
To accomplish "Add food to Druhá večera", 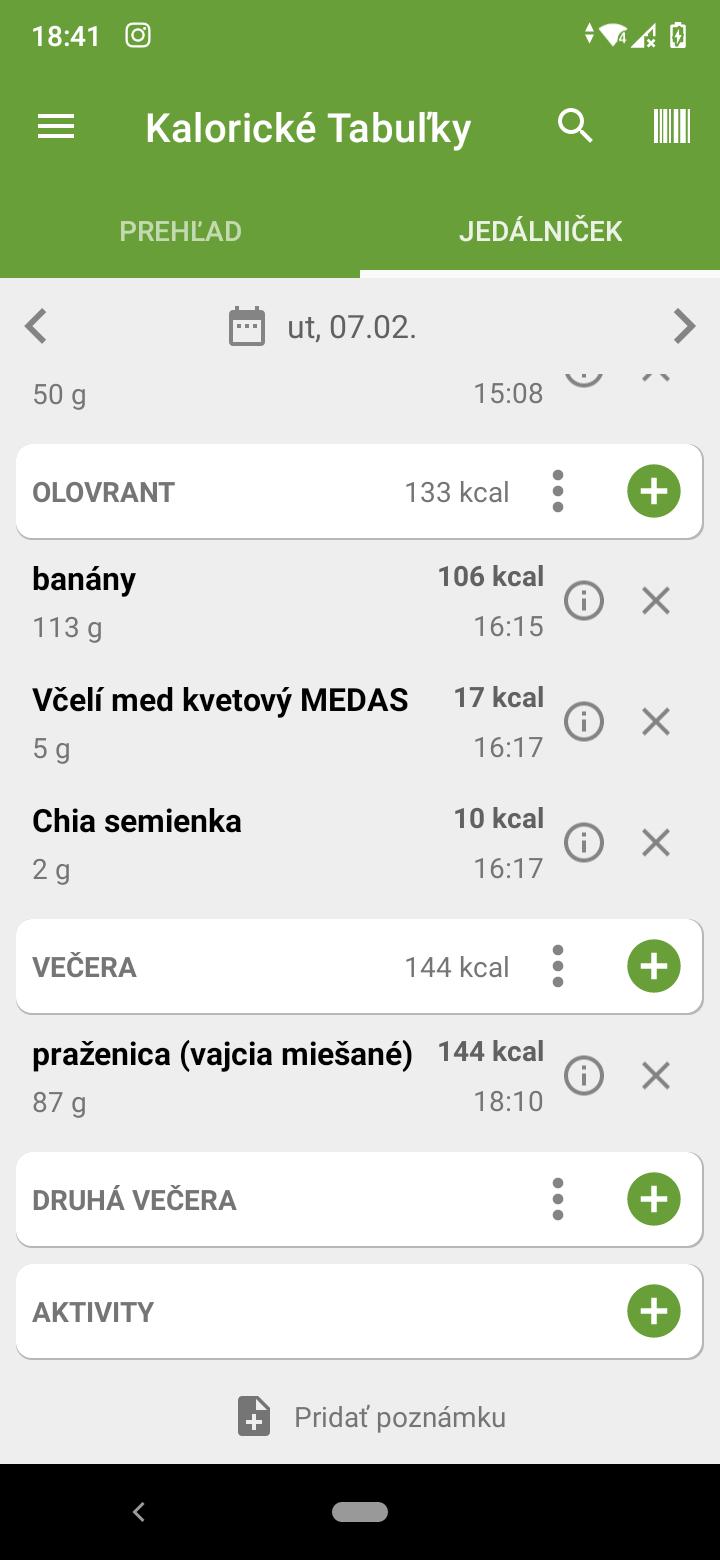I will point(653,1200).
